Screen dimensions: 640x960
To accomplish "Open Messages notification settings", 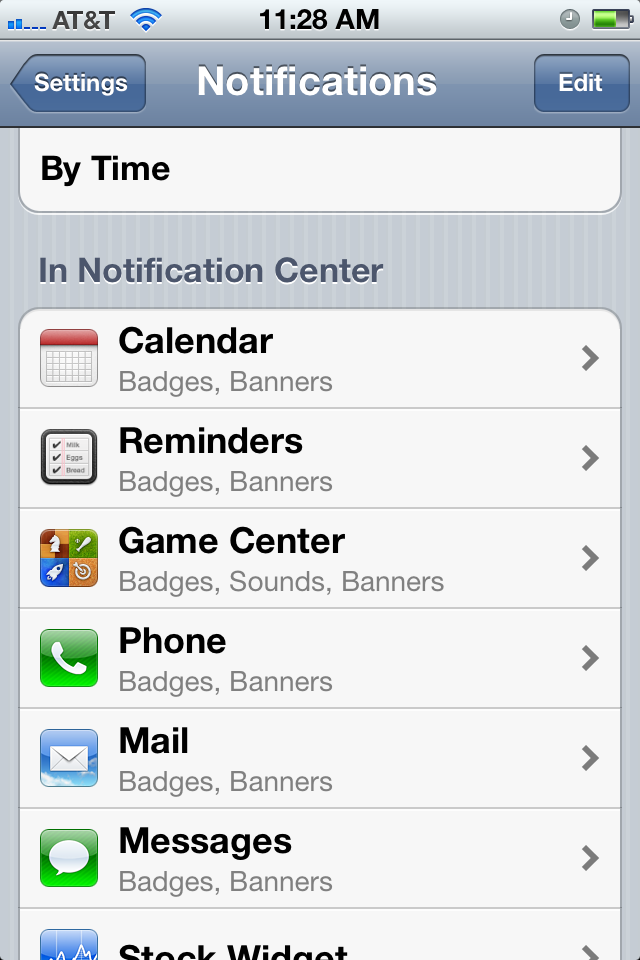I will point(320,858).
